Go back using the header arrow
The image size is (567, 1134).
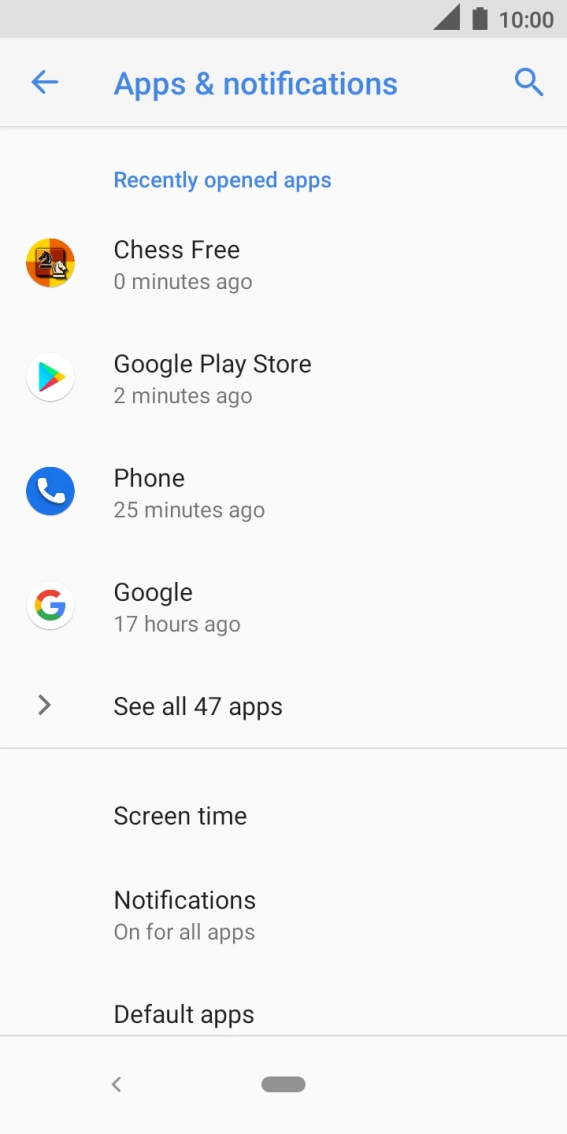(x=44, y=82)
